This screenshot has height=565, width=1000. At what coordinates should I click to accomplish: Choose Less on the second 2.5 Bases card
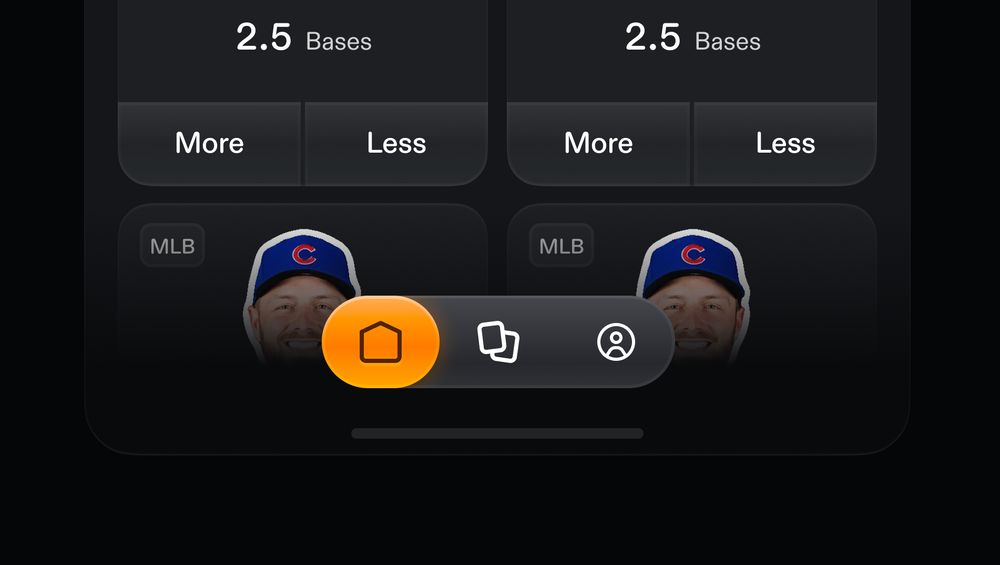pyautogui.click(x=785, y=143)
